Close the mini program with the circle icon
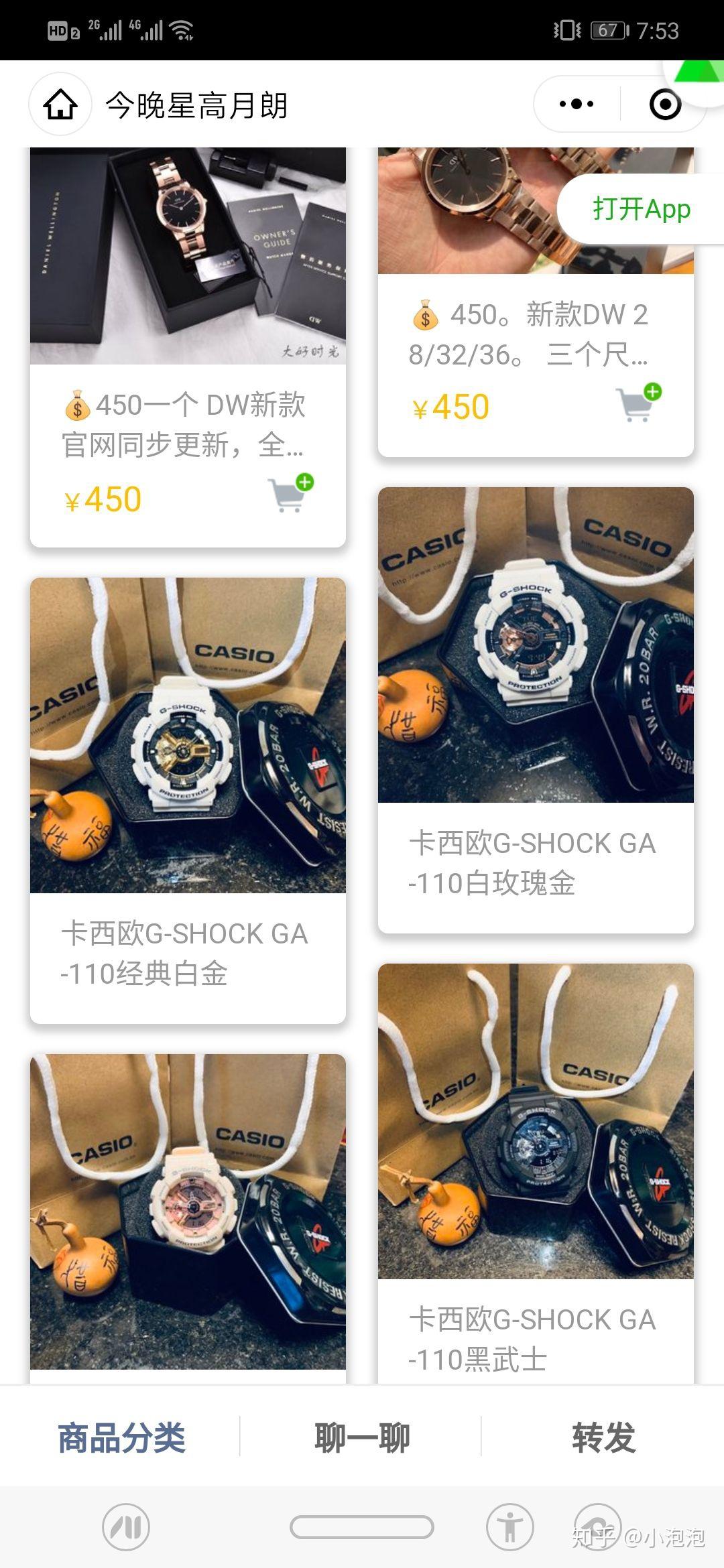This screenshot has width=724, height=1568. point(665,105)
